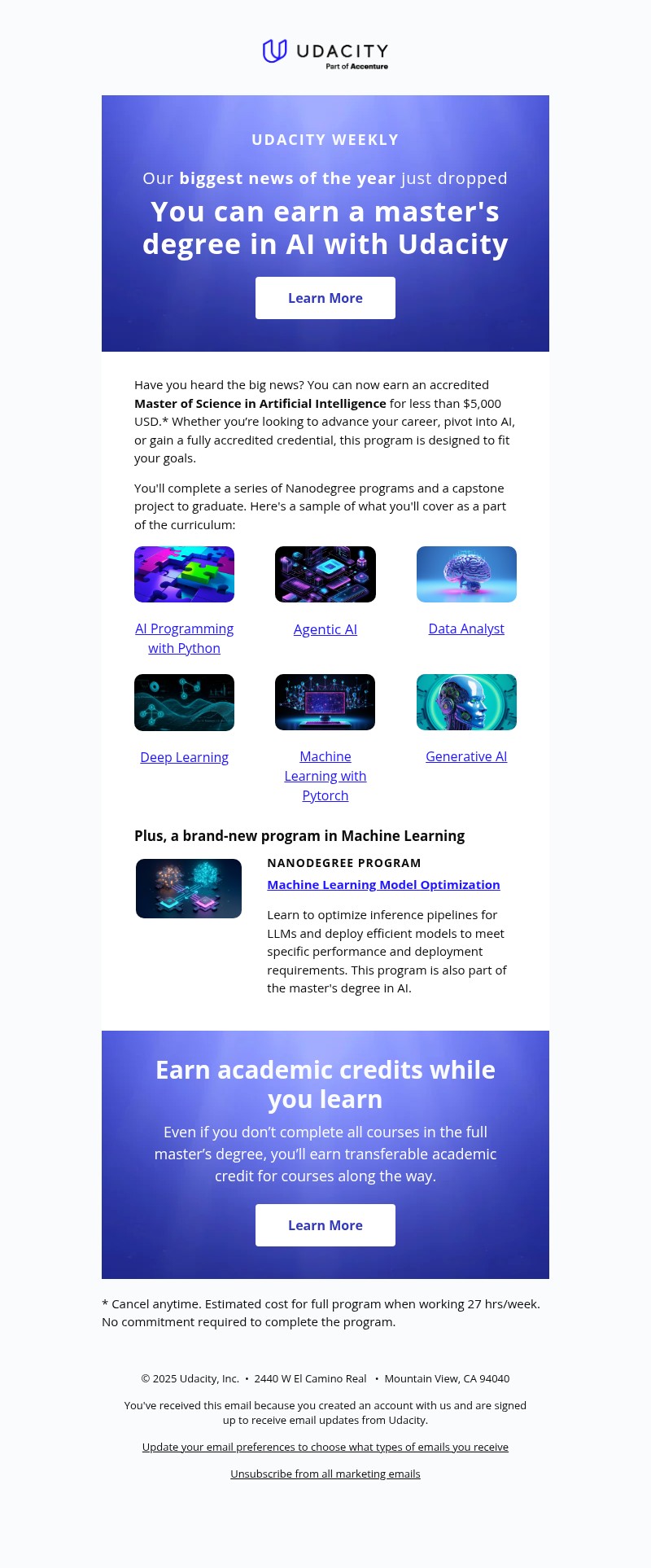Update your email preferences via the footer link
Screen dimensions: 651x1568
pos(325,1447)
